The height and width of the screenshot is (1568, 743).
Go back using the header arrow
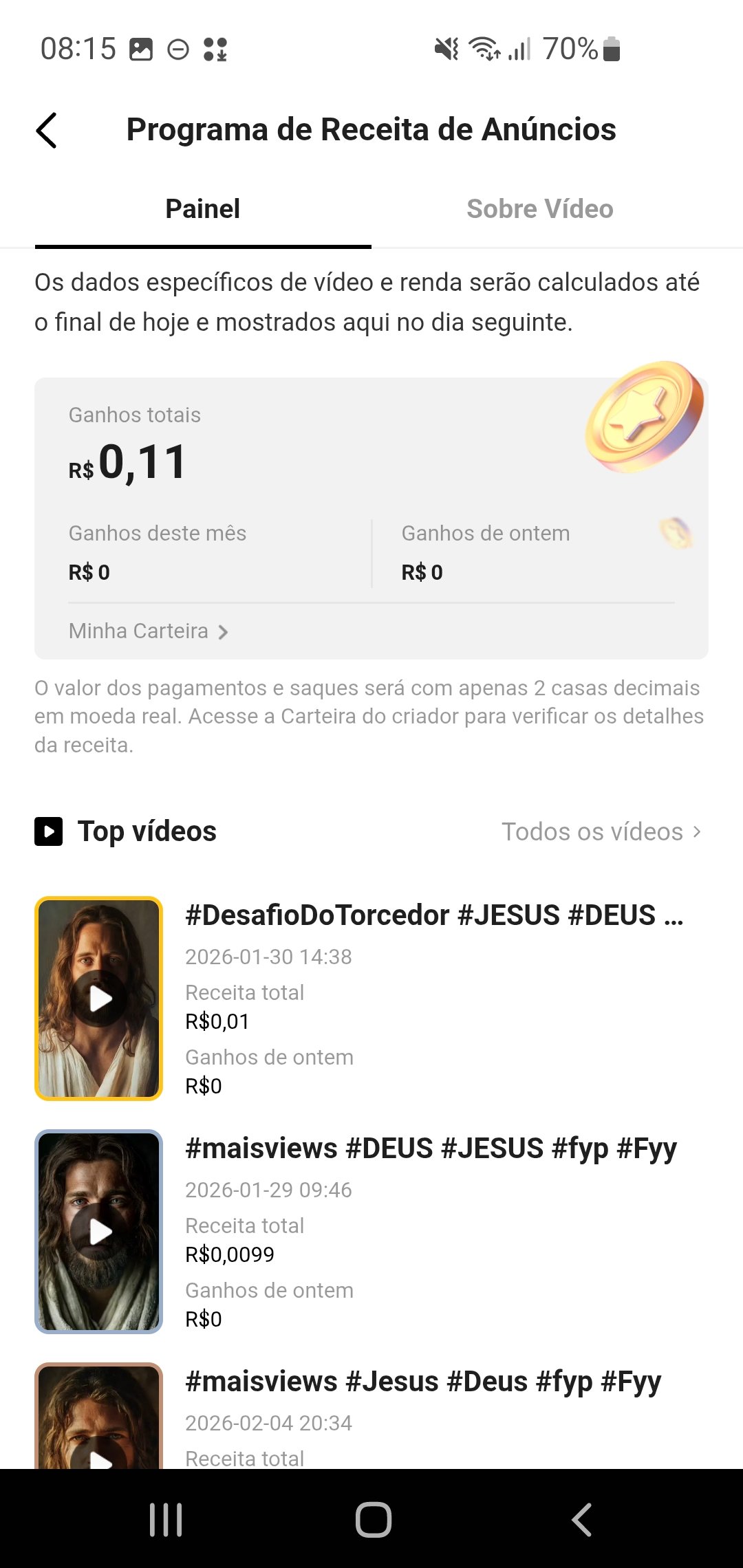pos(46,130)
